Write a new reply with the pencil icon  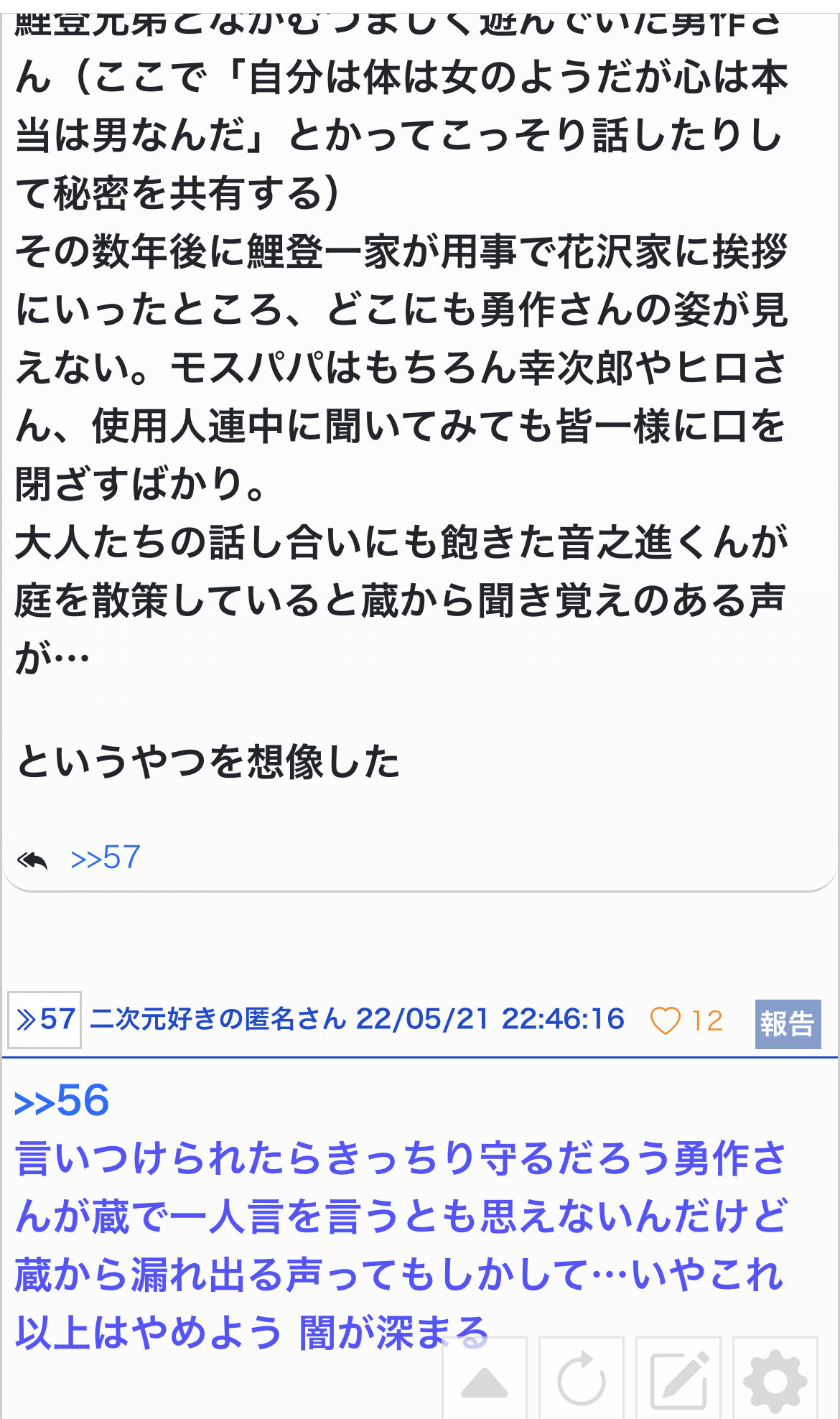click(678, 1380)
